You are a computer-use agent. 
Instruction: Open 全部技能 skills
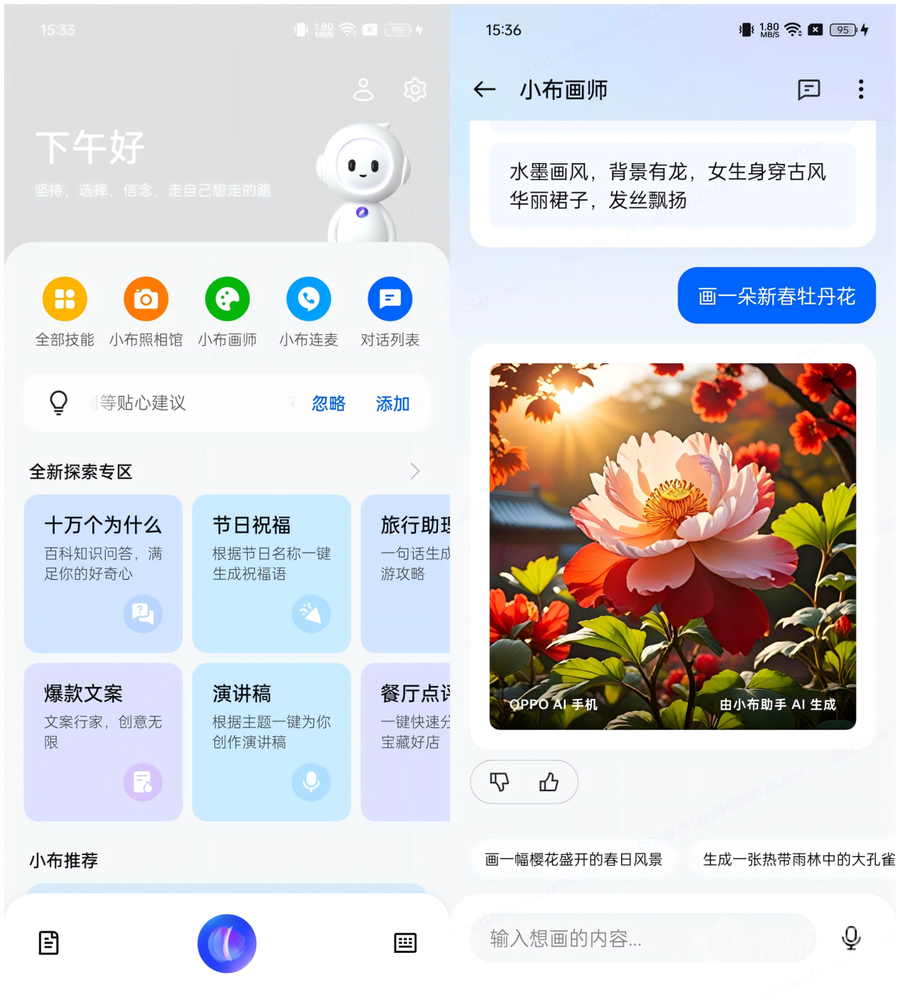click(65, 299)
